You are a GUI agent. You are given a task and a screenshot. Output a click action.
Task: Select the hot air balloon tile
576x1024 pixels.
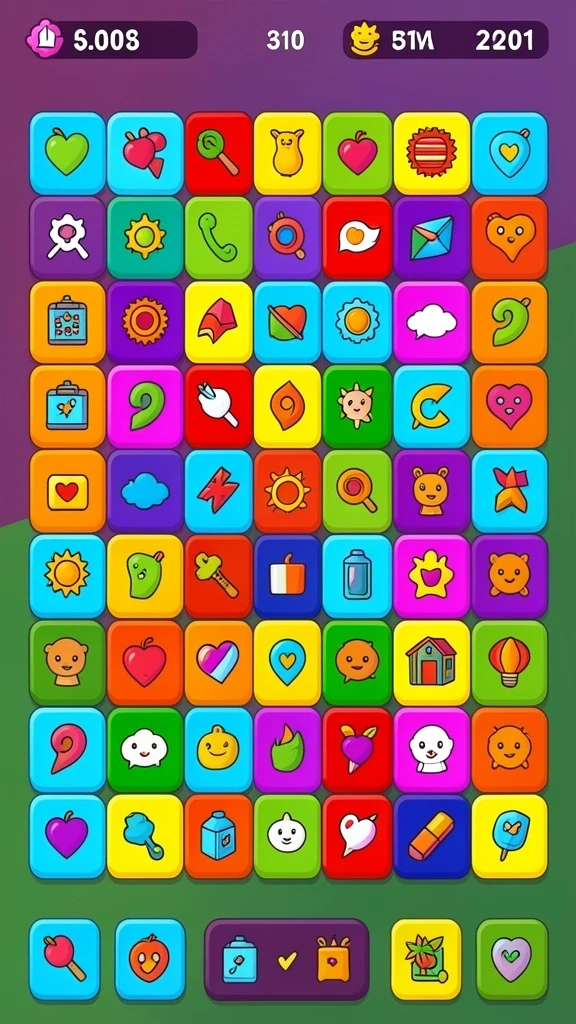tap(509, 663)
